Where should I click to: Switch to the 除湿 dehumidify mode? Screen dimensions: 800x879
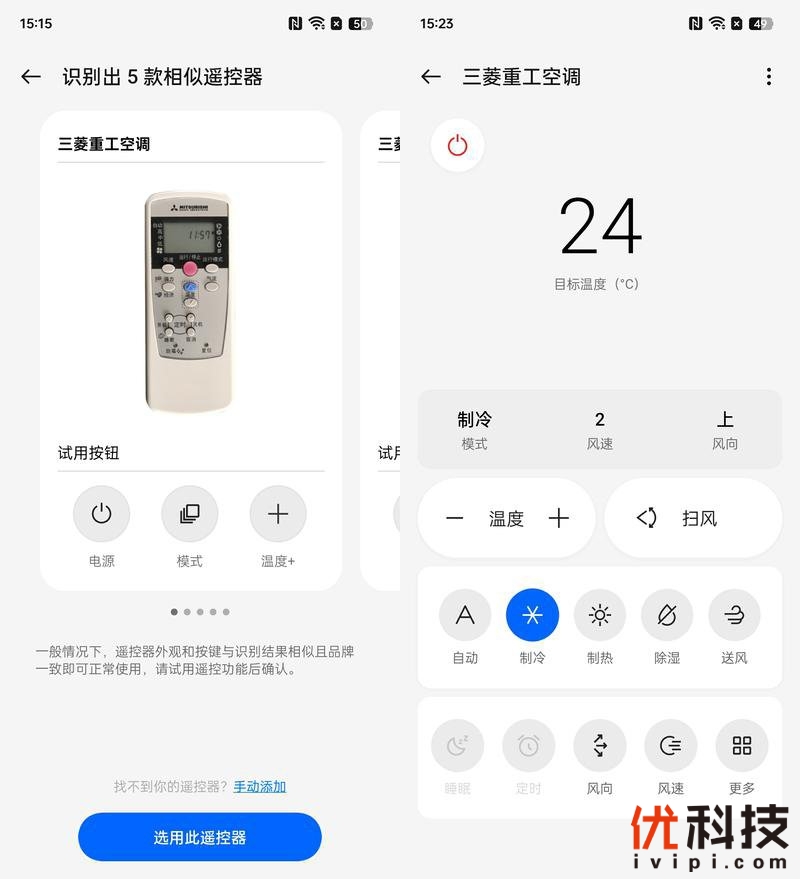tap(667, 616)
